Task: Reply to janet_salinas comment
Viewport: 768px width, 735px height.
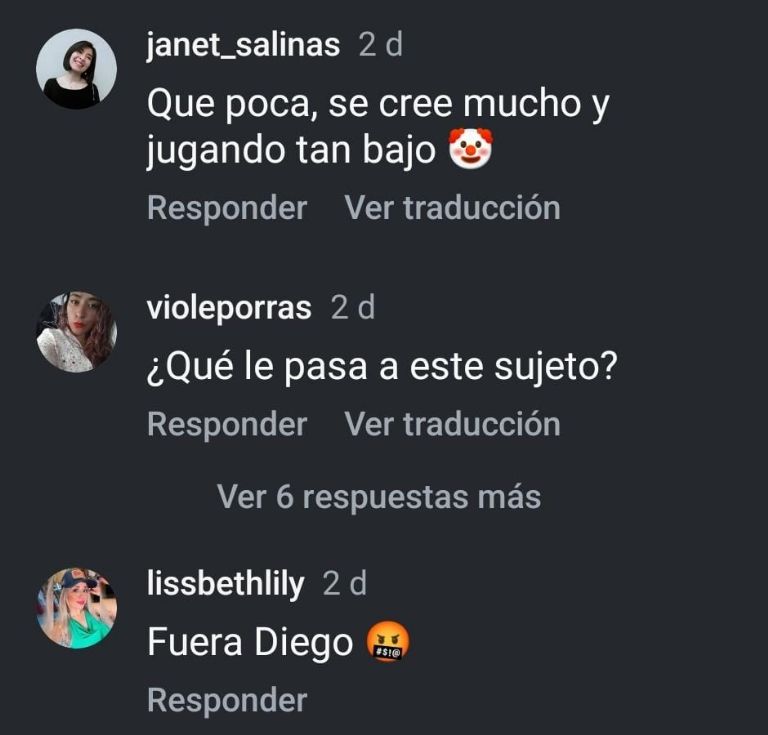Action: [x=227, y=208]
